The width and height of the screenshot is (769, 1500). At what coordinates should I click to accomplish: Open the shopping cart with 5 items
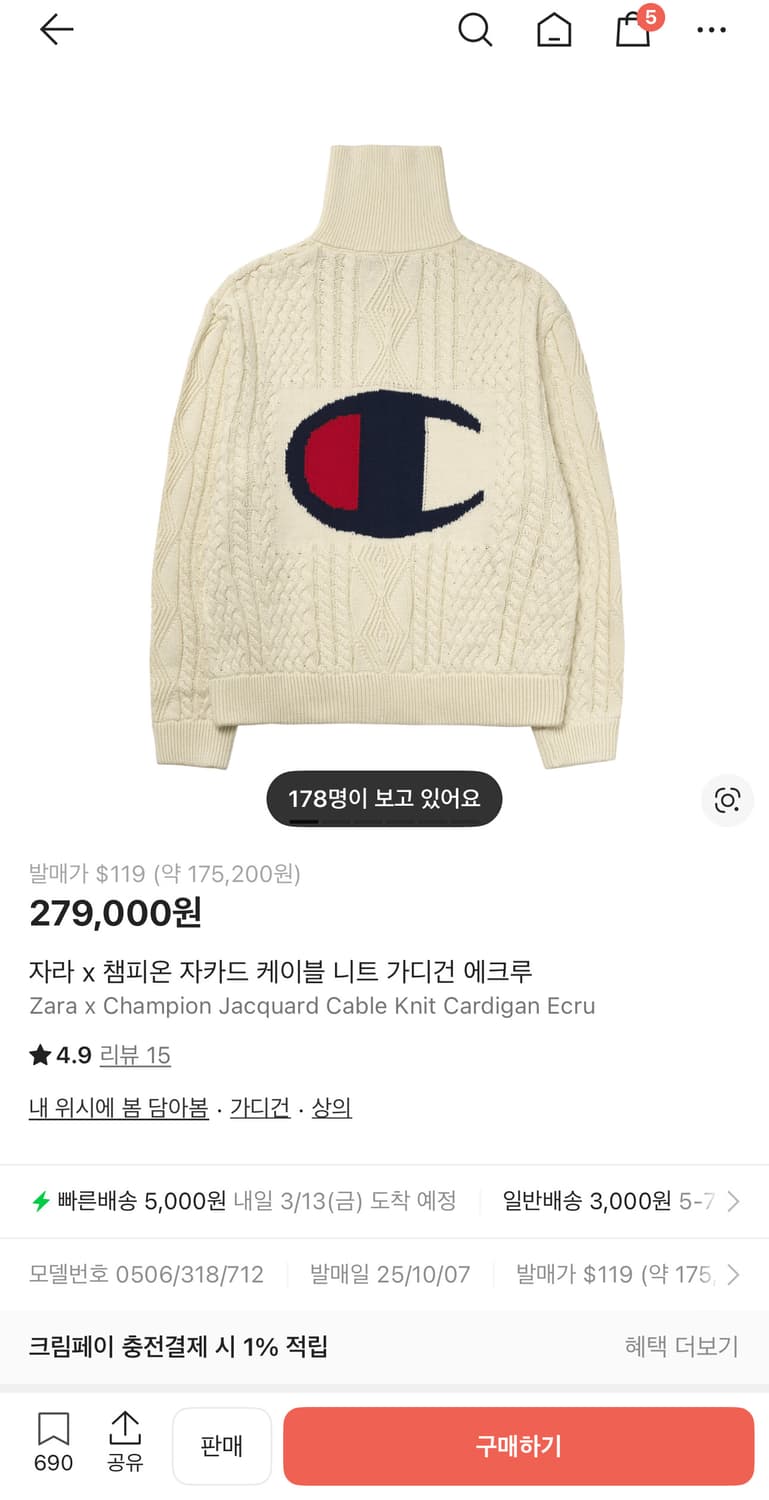click(x=633, y=32)
